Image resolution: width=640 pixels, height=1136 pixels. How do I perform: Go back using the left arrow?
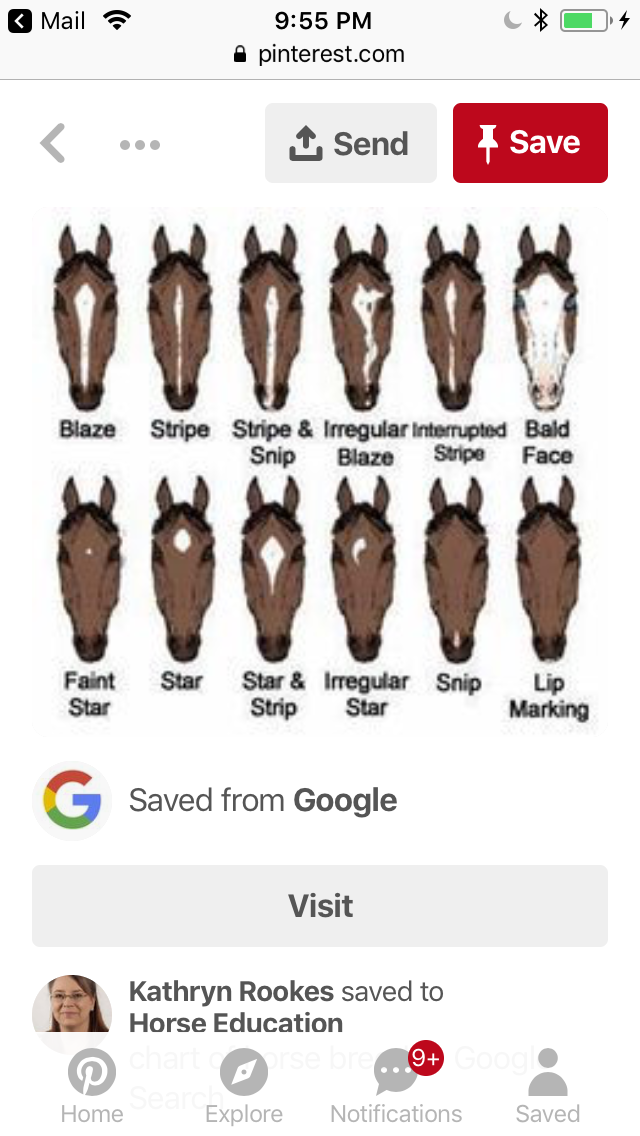(53, 144)
